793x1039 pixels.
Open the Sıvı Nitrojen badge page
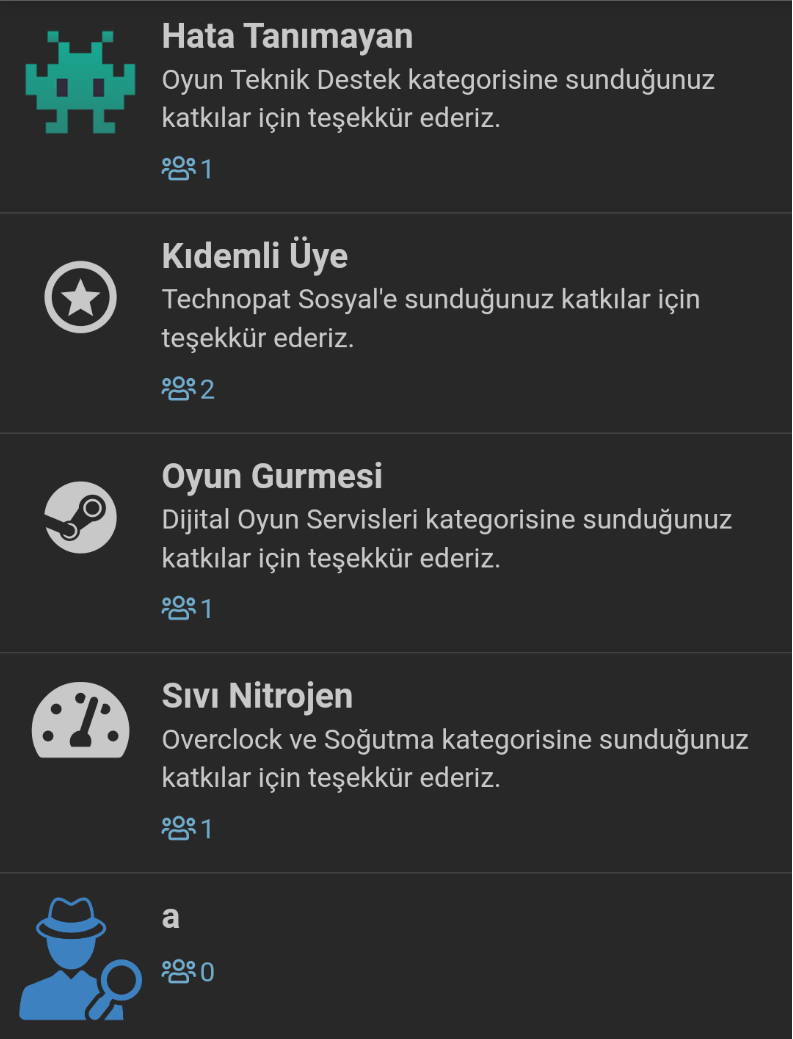tap(257, 697)
